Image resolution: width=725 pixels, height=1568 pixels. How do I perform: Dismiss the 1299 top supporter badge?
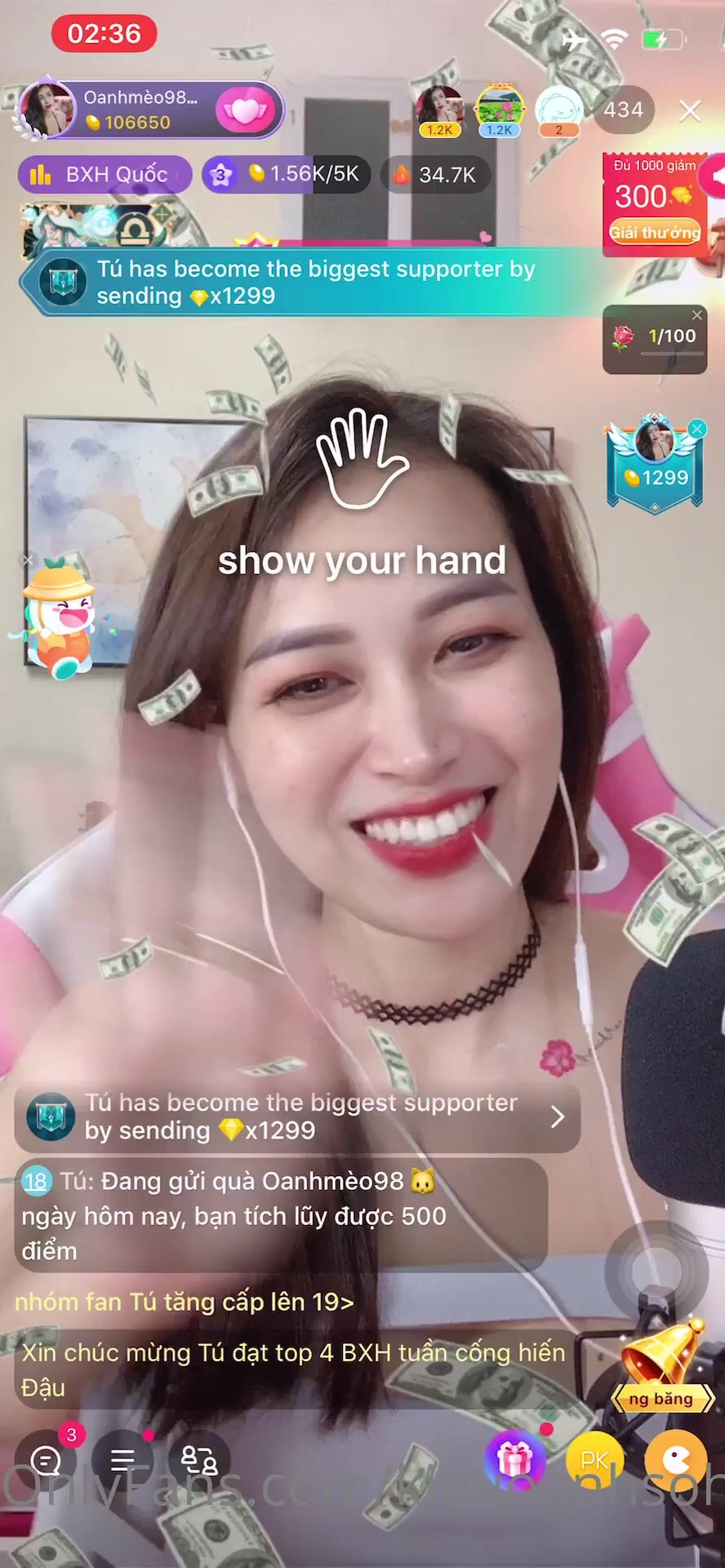696,428
